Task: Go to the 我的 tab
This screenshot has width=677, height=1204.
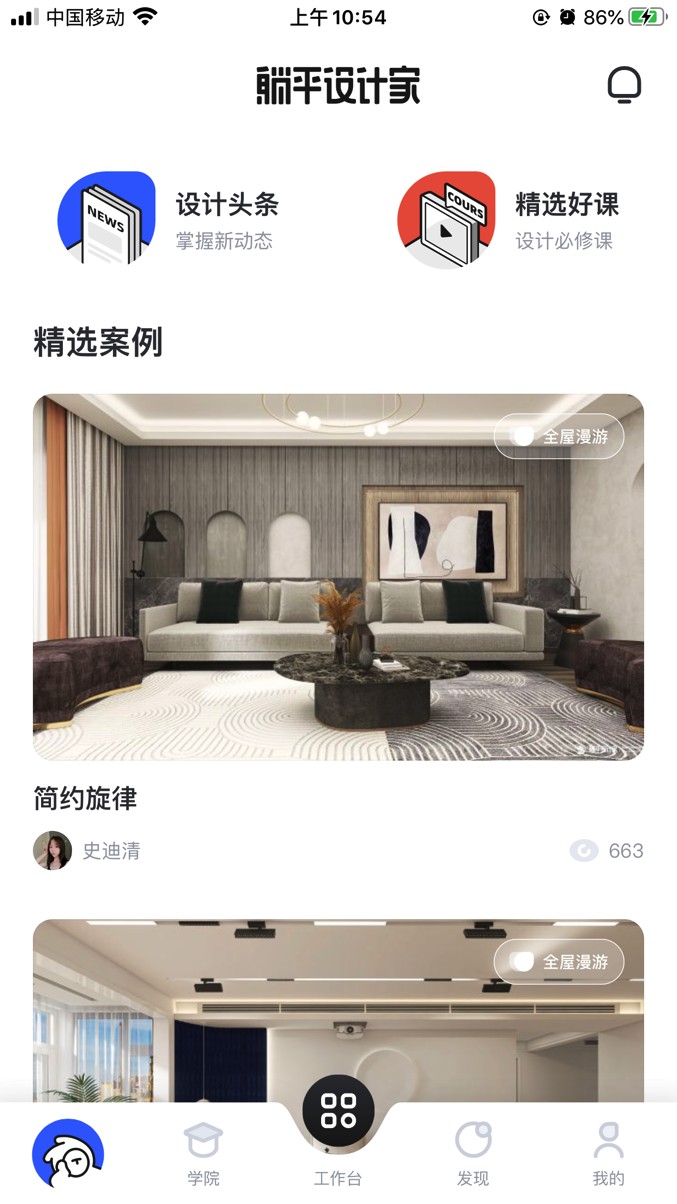Action: 608,1154
